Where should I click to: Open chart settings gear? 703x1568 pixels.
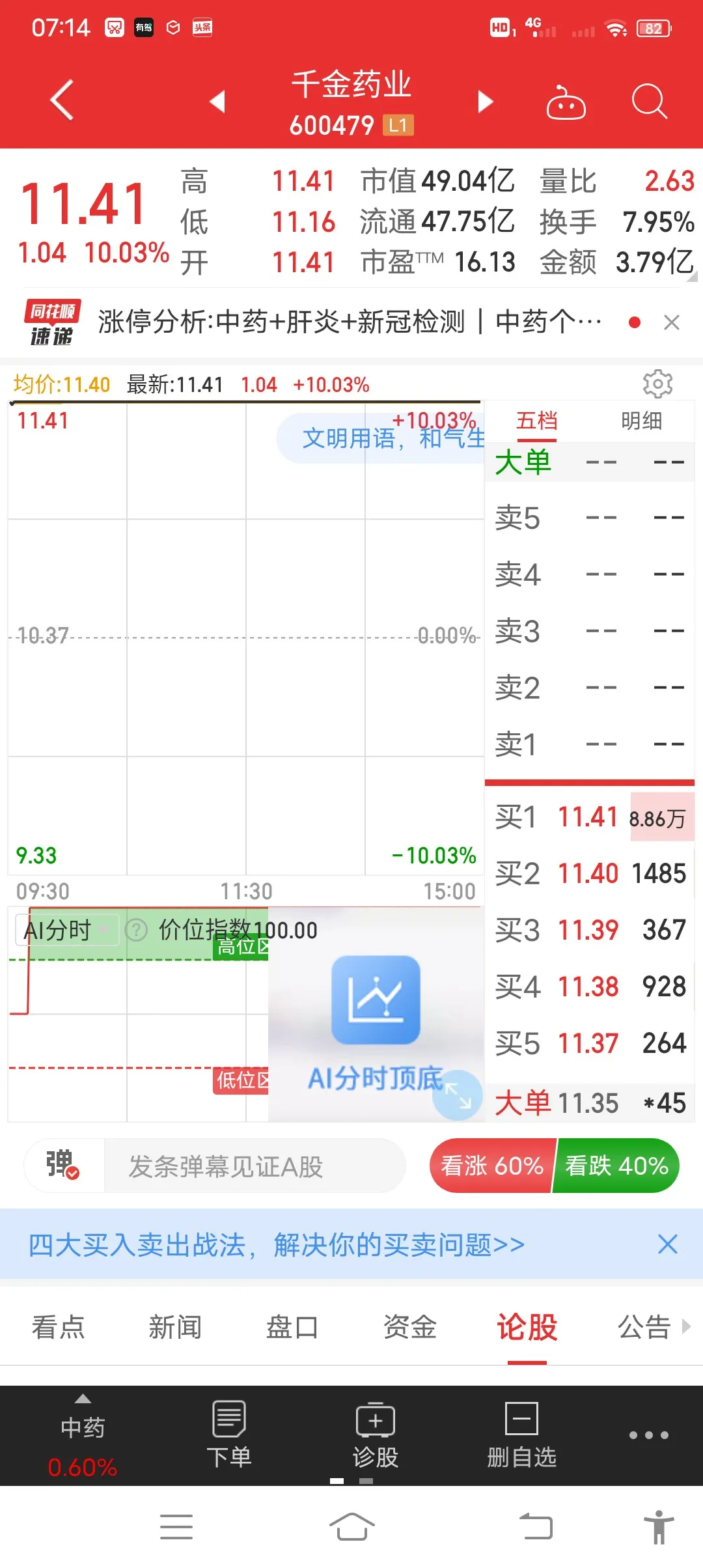point(657,384)
